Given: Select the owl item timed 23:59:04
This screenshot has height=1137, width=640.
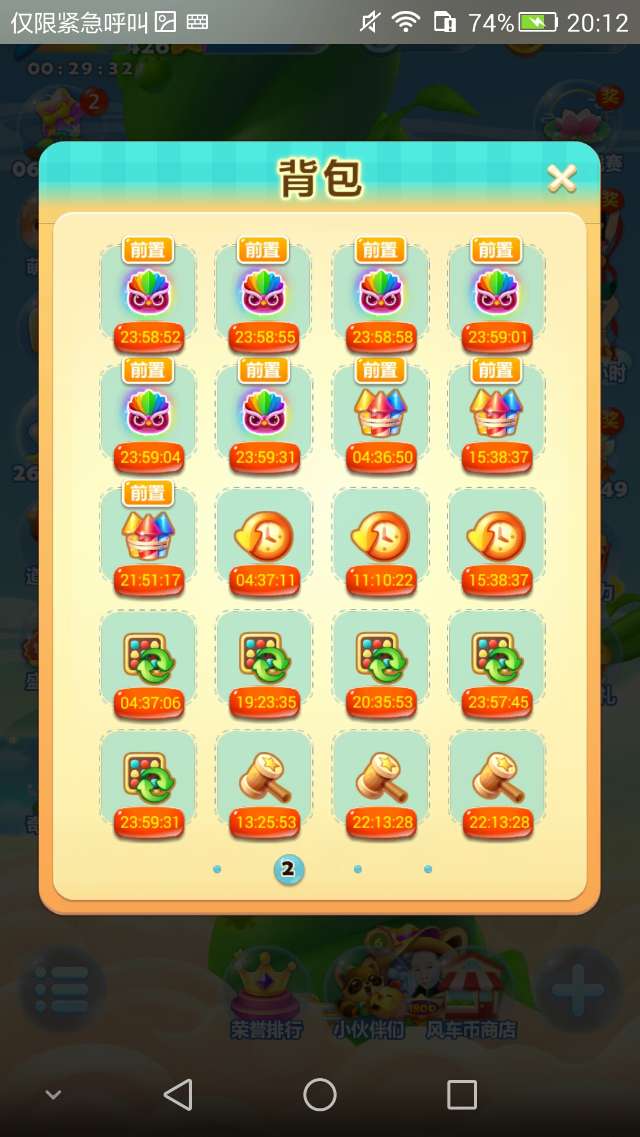Looking at the screenshot, I should tap(148, 414).
